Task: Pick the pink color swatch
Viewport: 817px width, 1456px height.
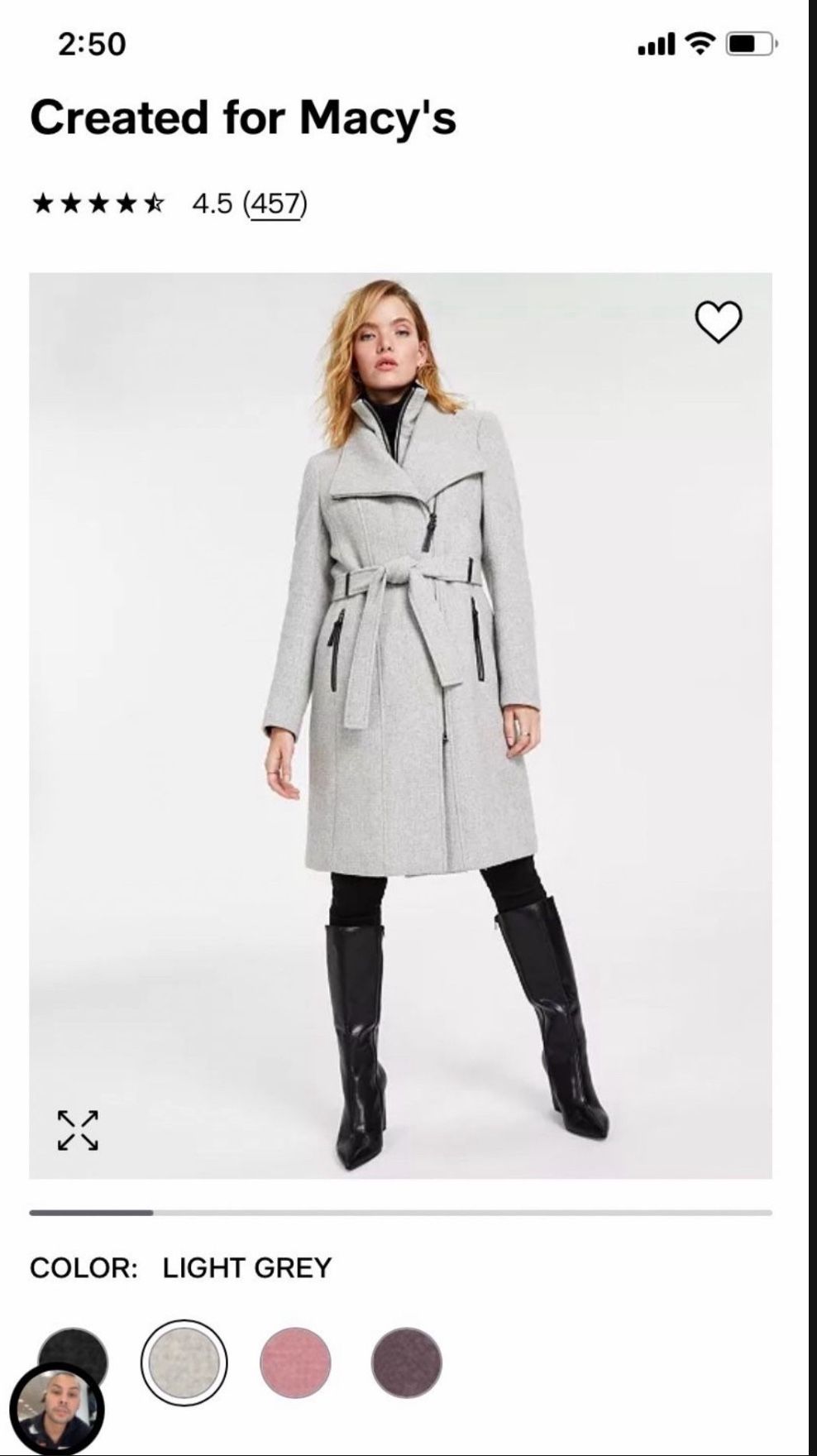Action: [295, 1363]
